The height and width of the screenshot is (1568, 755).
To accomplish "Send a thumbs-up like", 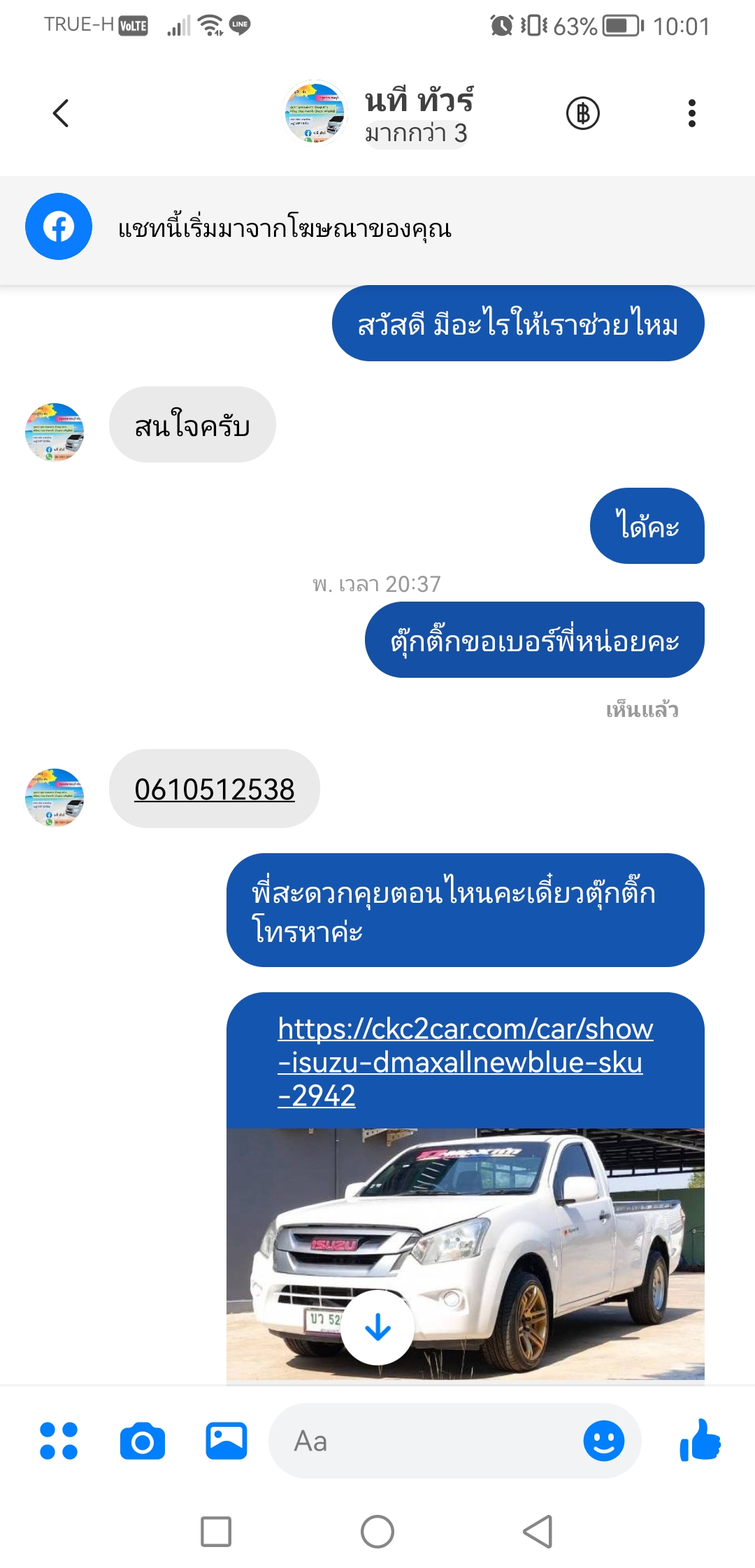I will [700, 1439].
